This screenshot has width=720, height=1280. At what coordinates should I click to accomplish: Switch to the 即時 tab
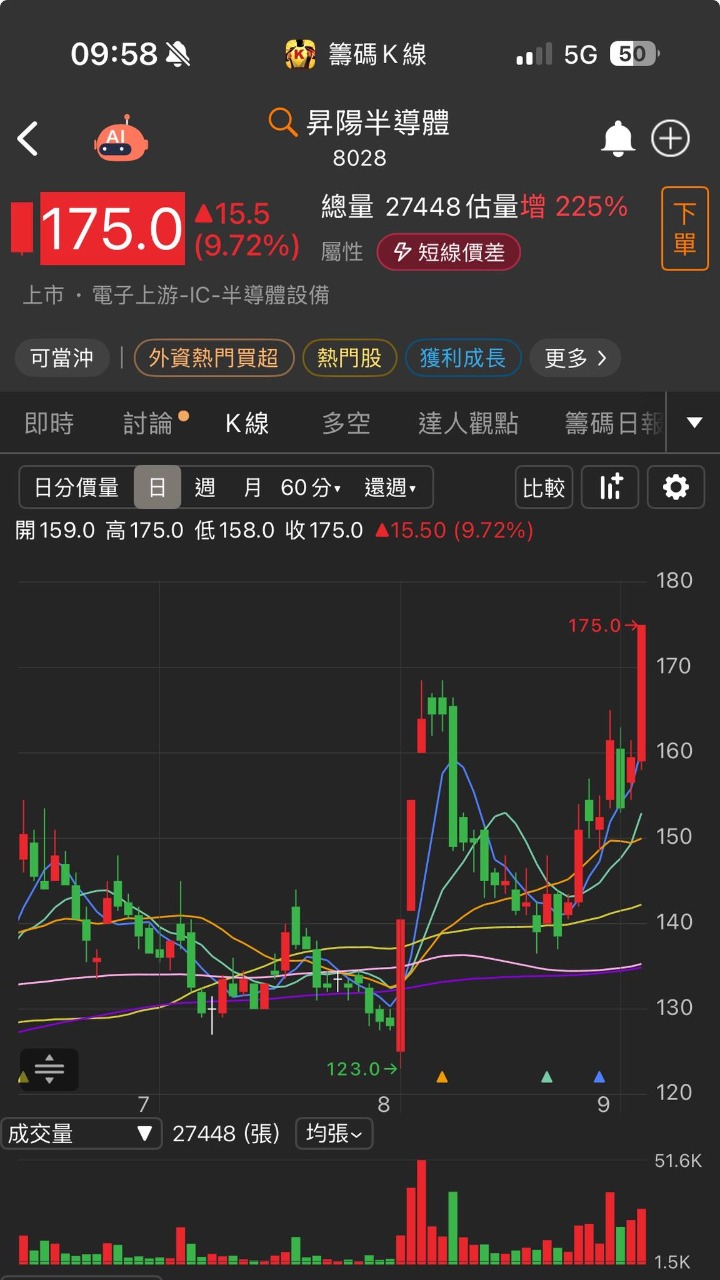click(49, 424)
